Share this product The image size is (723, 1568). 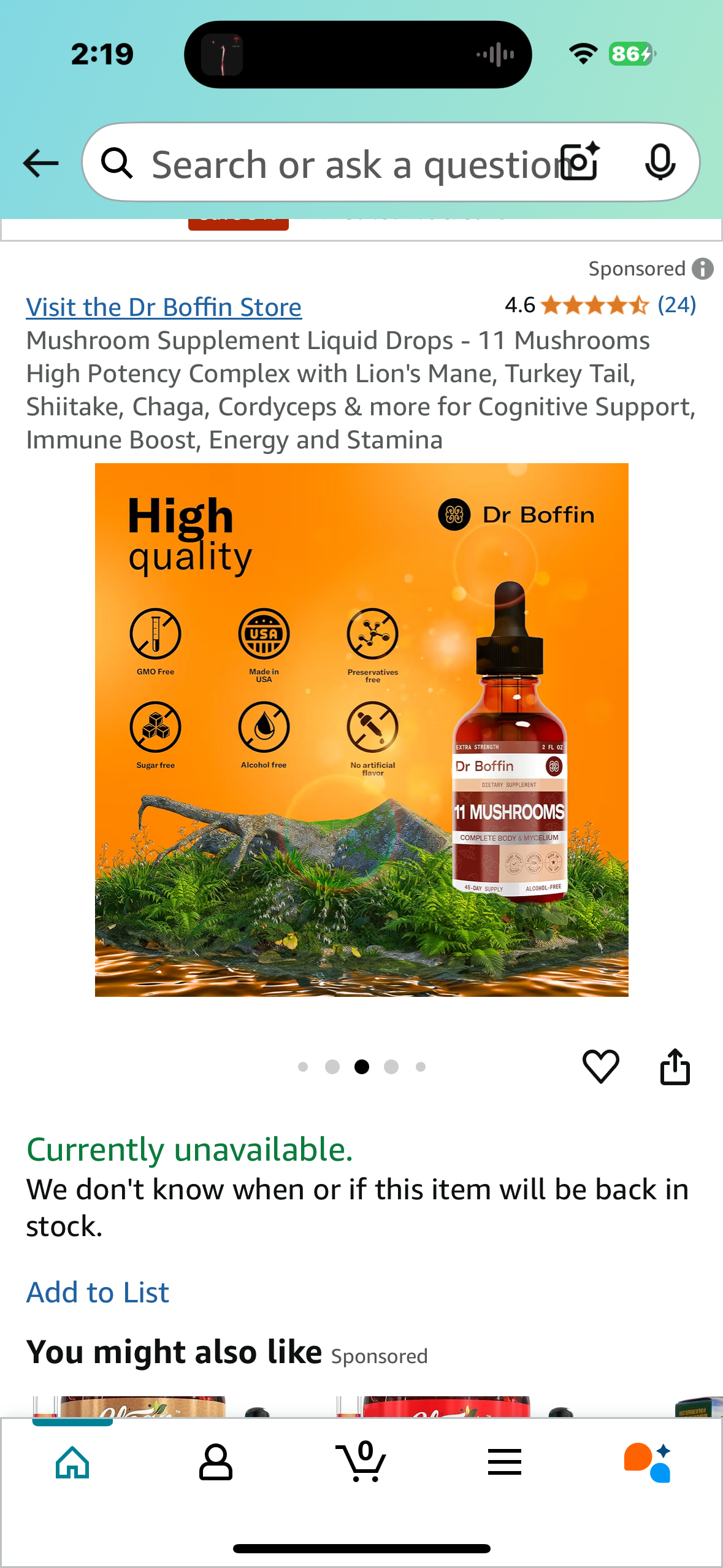(x=675, y=1066)
